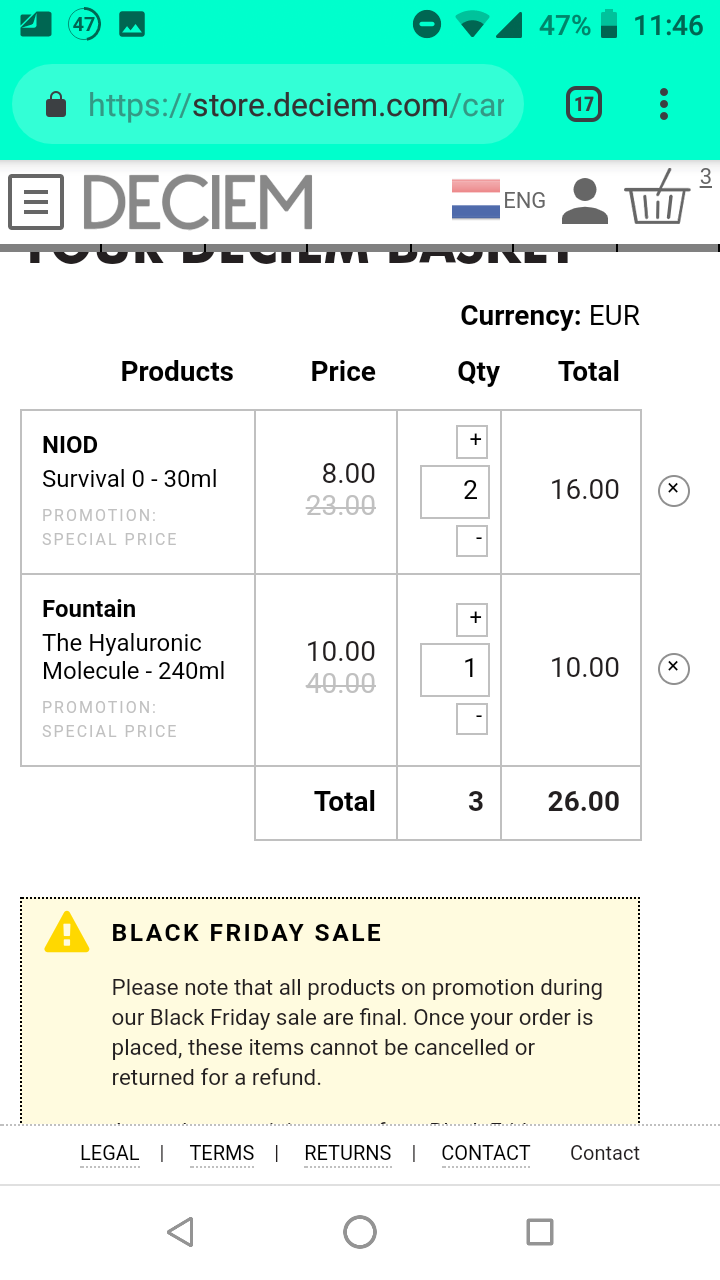Open the DECIEM hamburger menu
This screenshot has height=1280, width=720.
coord(36,202)
